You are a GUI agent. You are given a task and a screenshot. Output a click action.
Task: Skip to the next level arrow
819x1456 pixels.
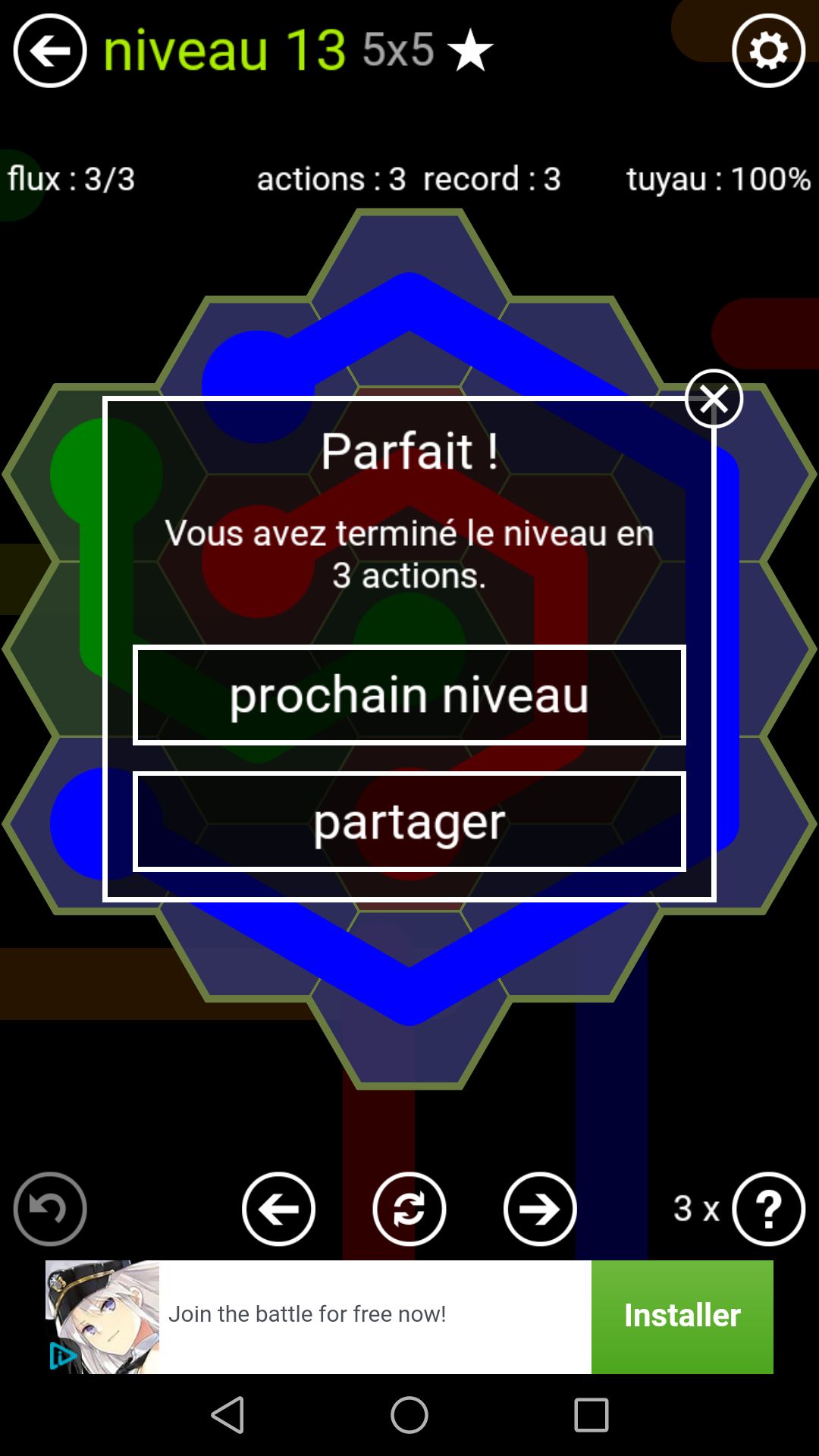[x=540, y=1209]
